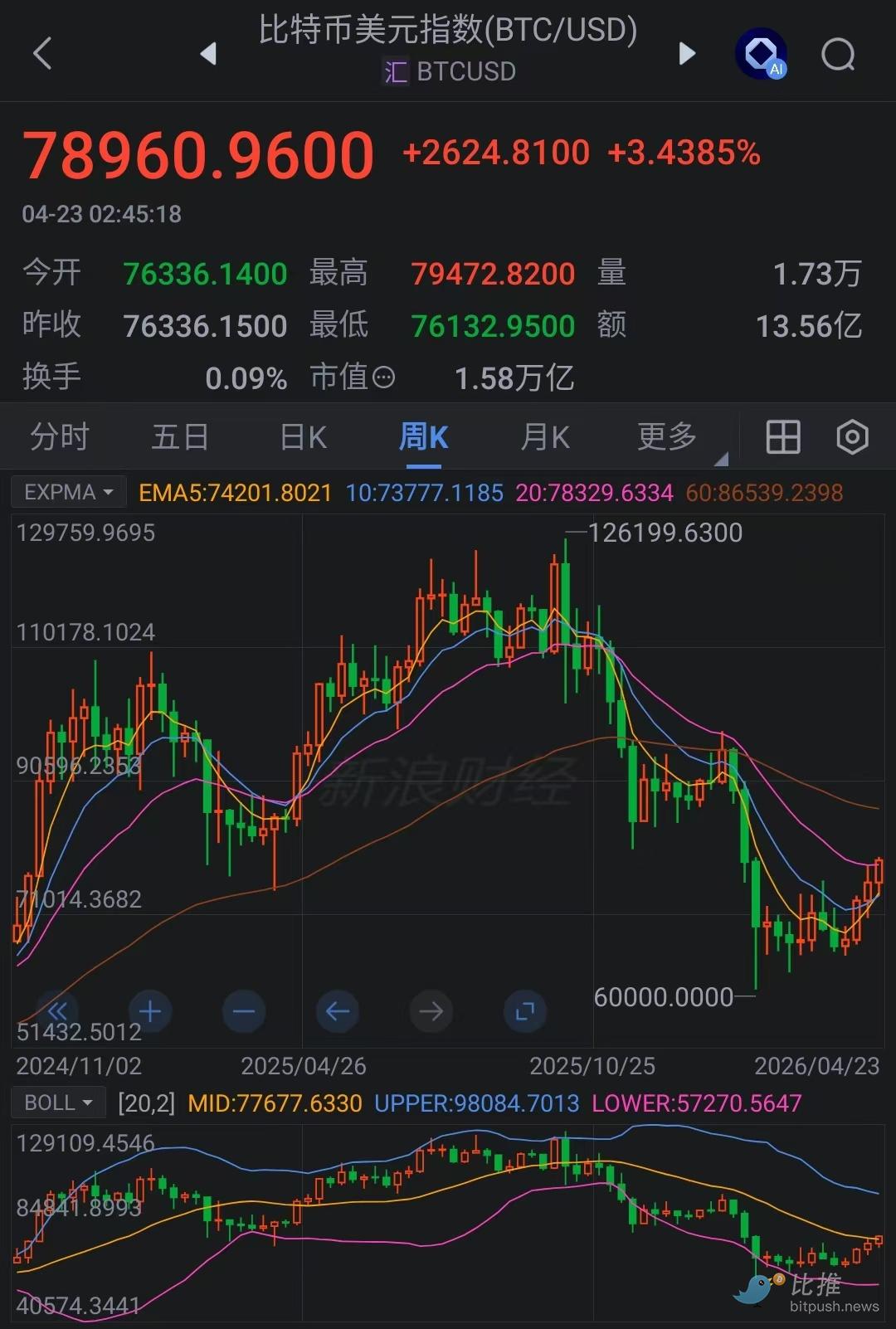
Task: Expand the chart to fullscreen
Action: (524, 1011)
